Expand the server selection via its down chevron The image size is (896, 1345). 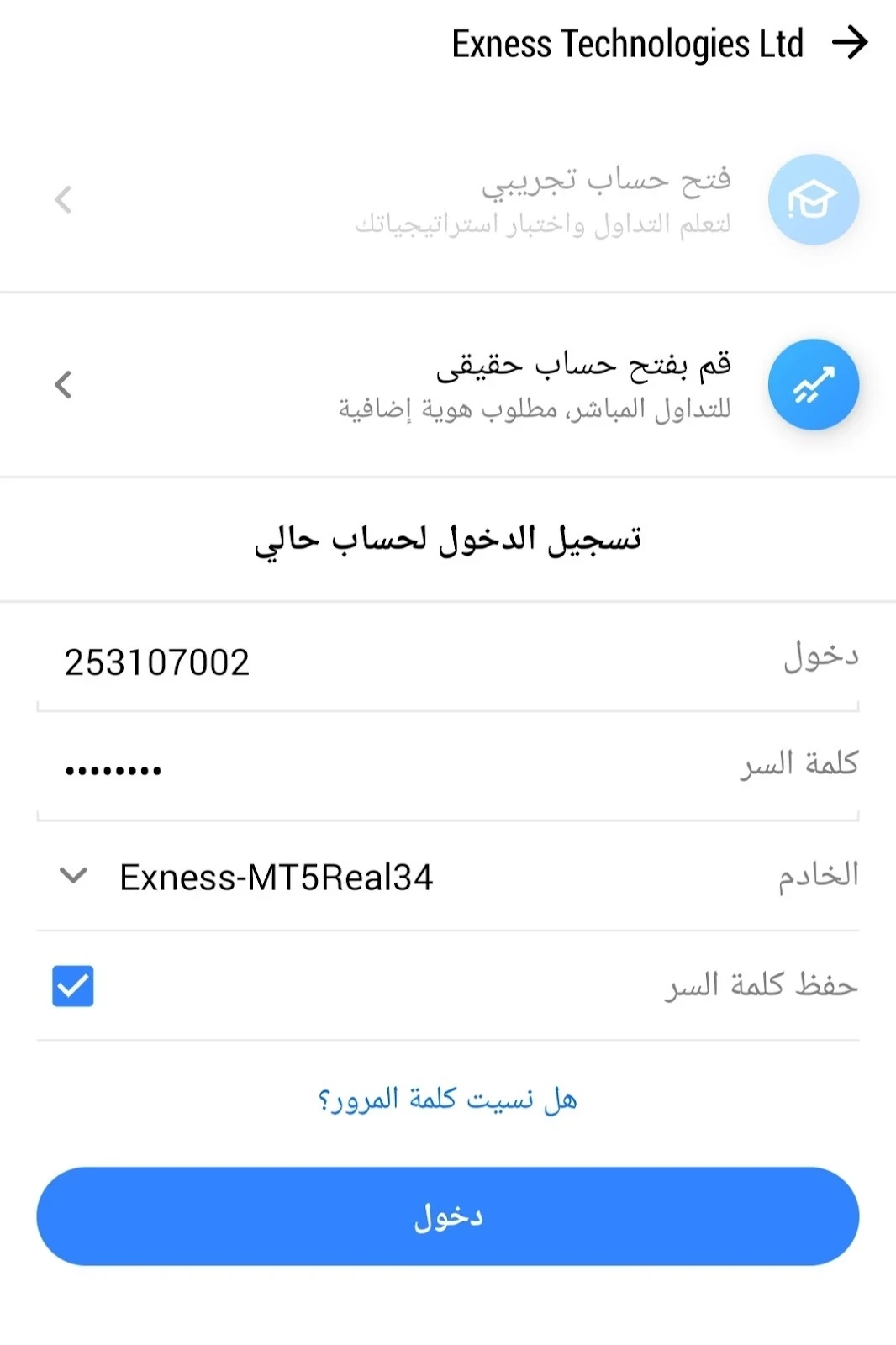pyautogui.click(x=72, y=877)
